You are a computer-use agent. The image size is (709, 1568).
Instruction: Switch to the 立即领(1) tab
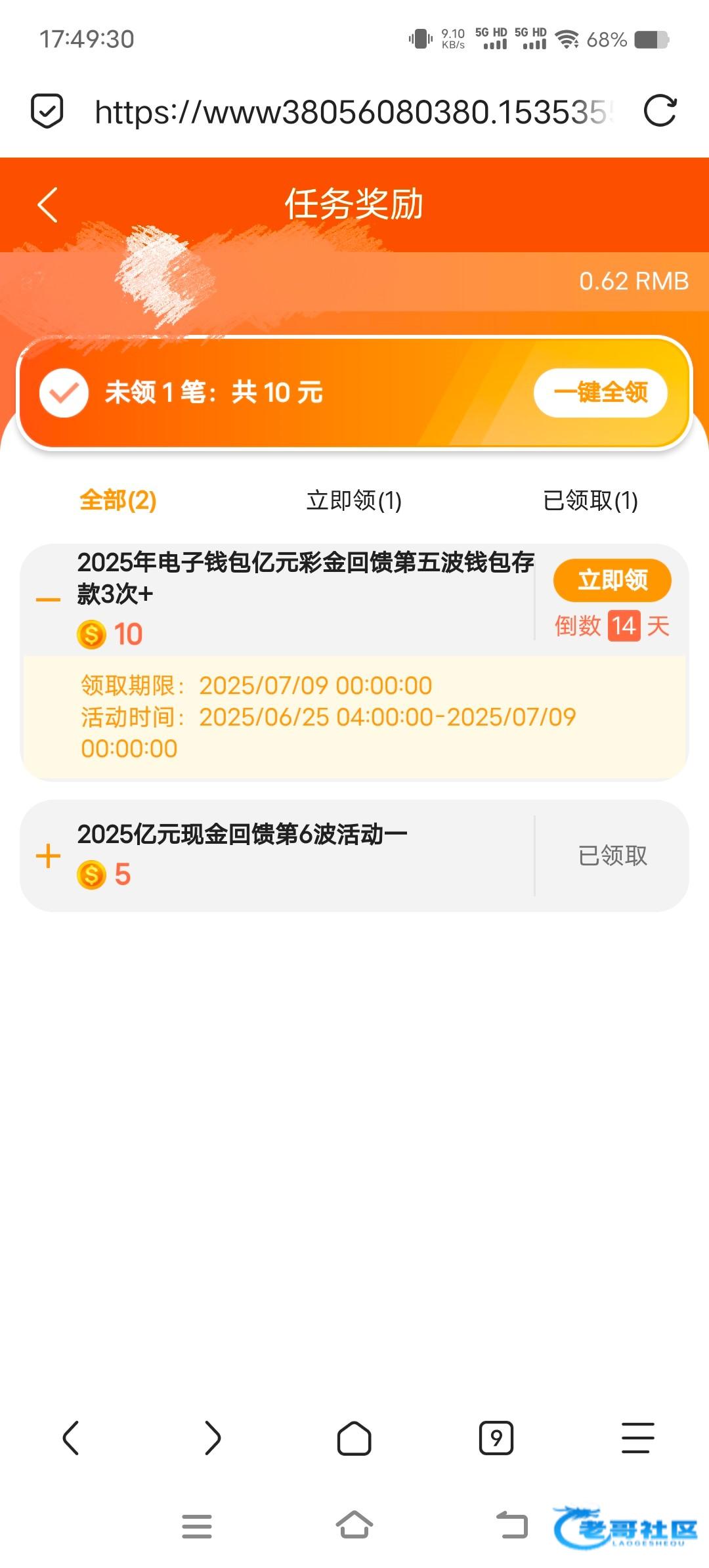pyautogui.click(x=354, y=500)
